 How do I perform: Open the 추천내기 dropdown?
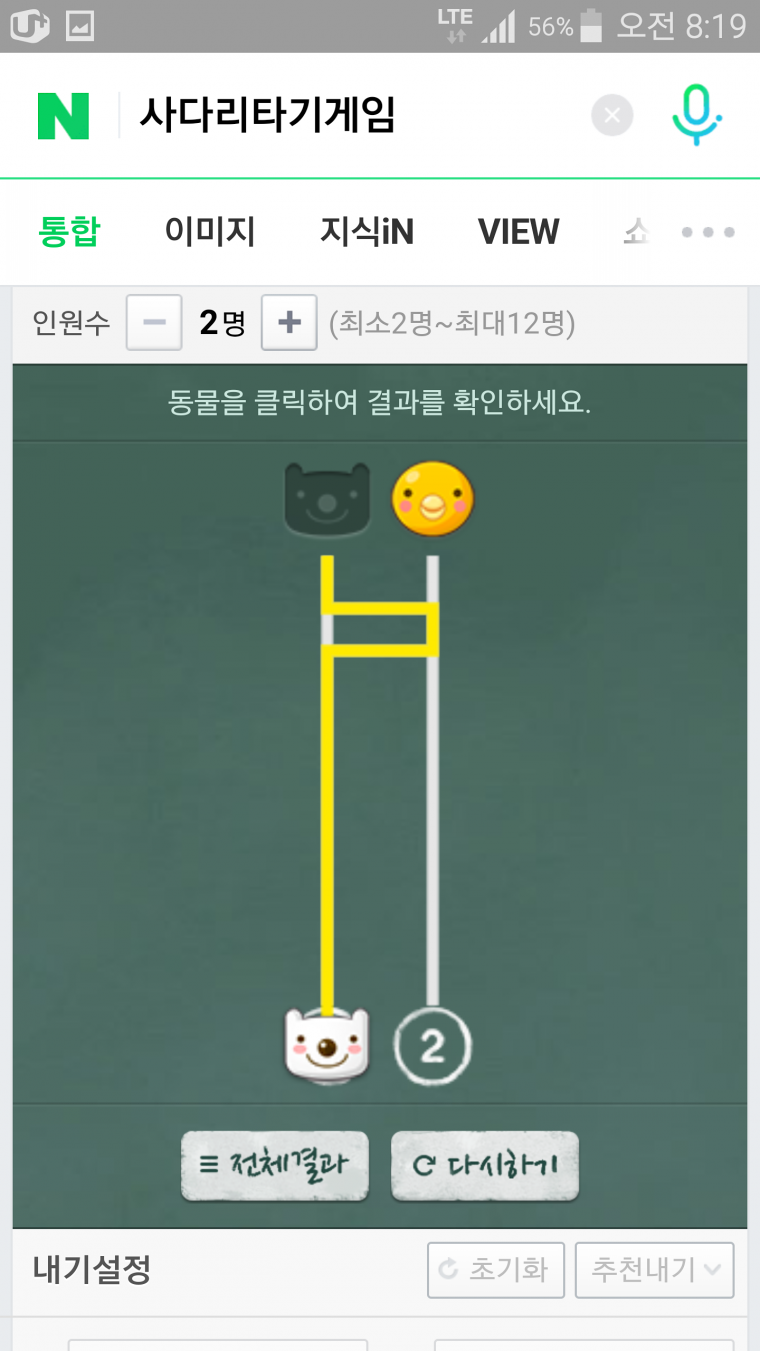[x=654, y=1270]
